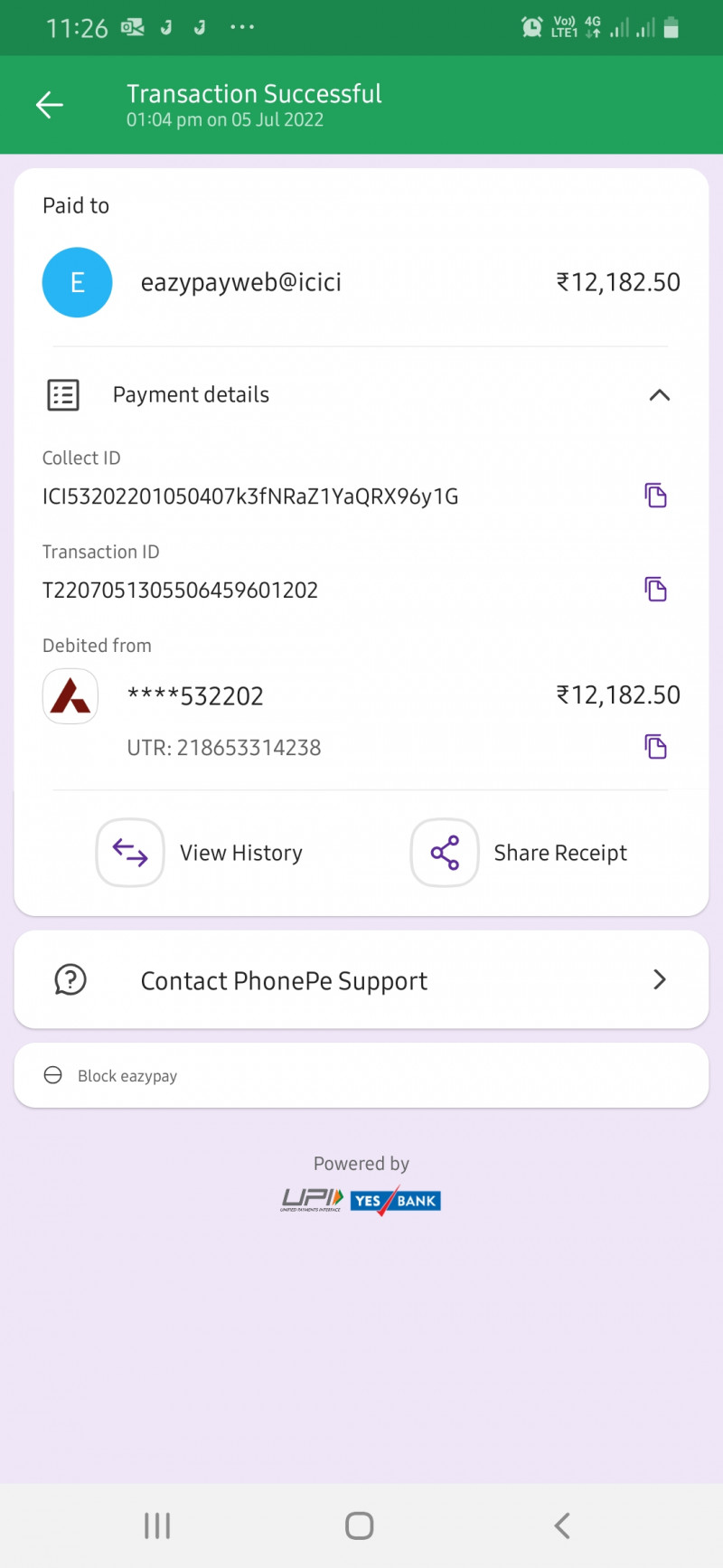Open payee eazypayweb@icici
The image size is (723, 1568).
click(x=240, y=282)
